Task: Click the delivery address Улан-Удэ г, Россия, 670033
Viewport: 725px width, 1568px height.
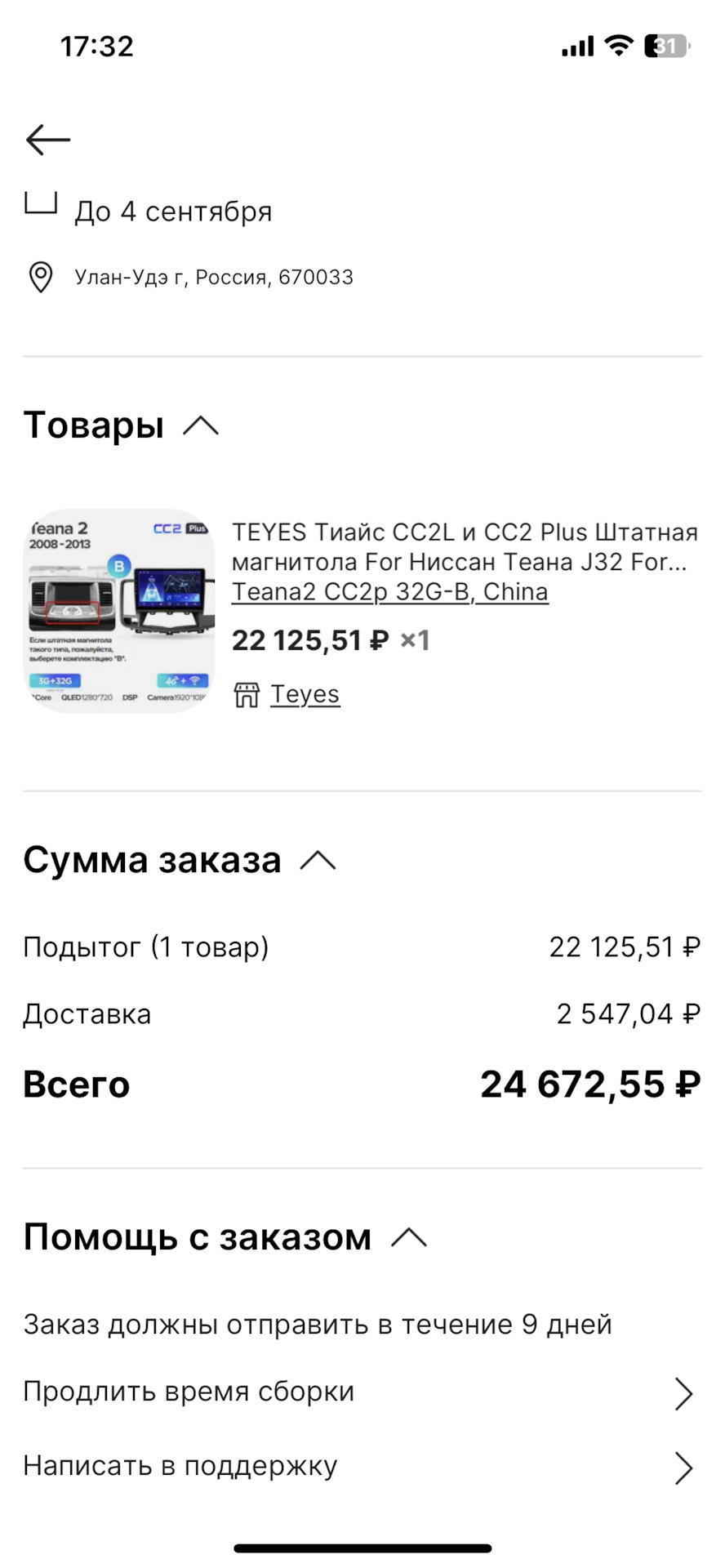Action: (214, 277)
